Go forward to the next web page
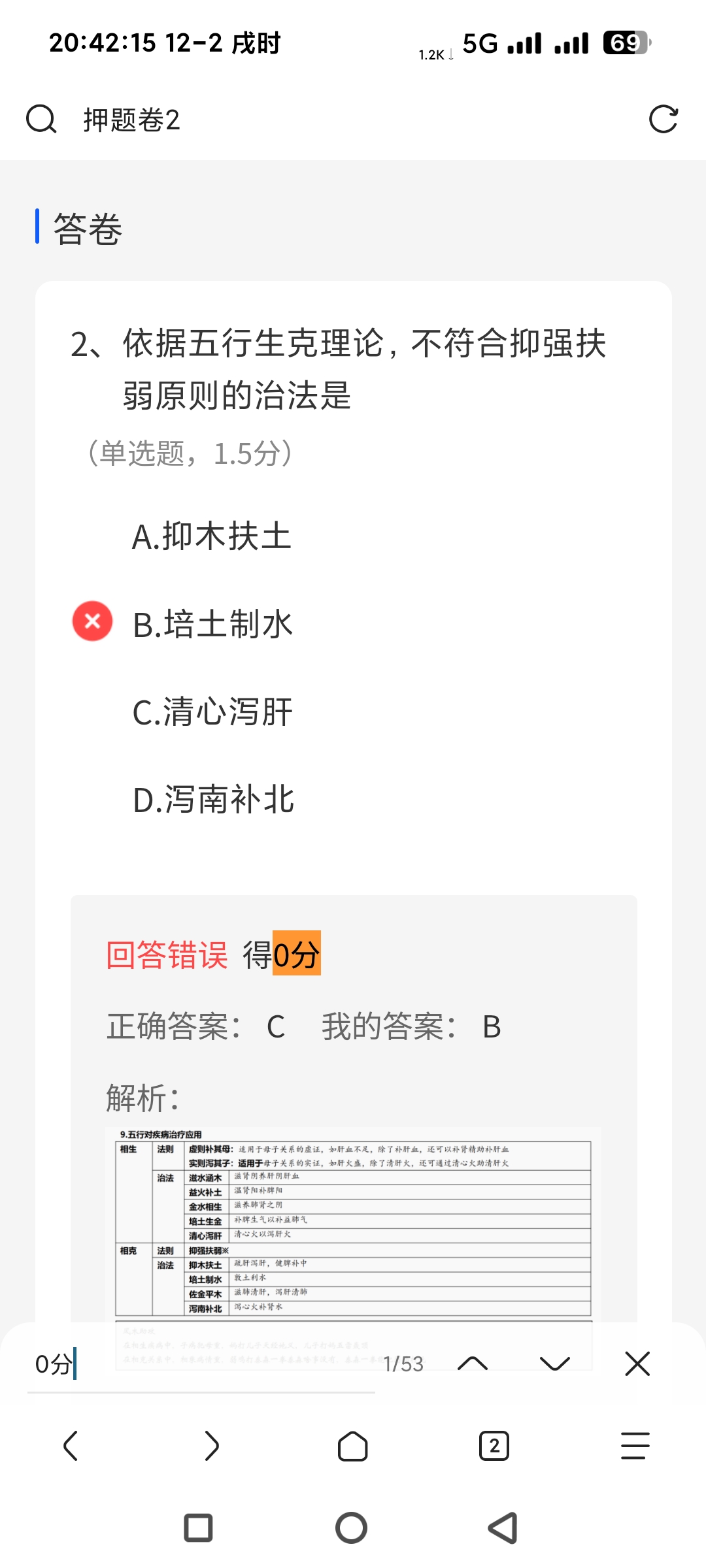706x1568 pixels. coord(212,1445)
